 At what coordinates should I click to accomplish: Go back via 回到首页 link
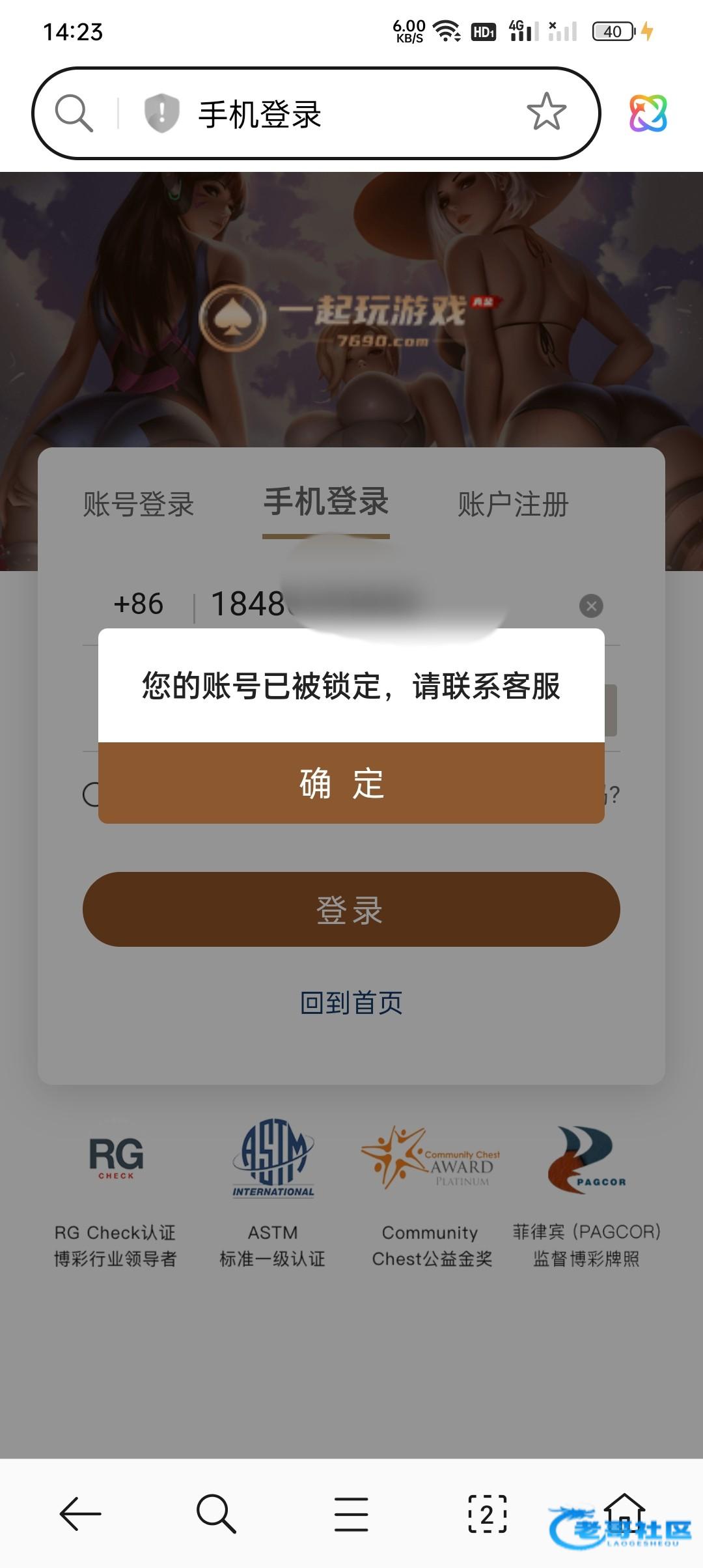(x=351, y=1003)
